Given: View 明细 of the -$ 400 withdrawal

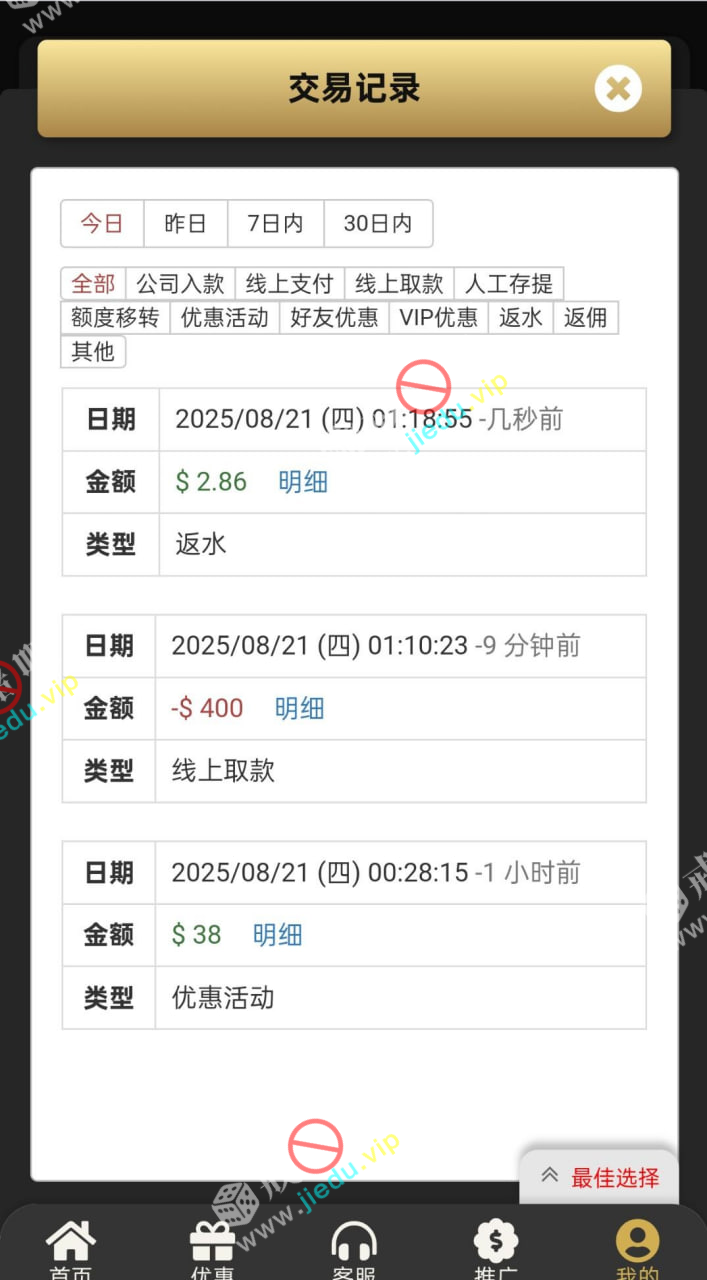Looking at the screenshot, I should [x=300, y=709].
